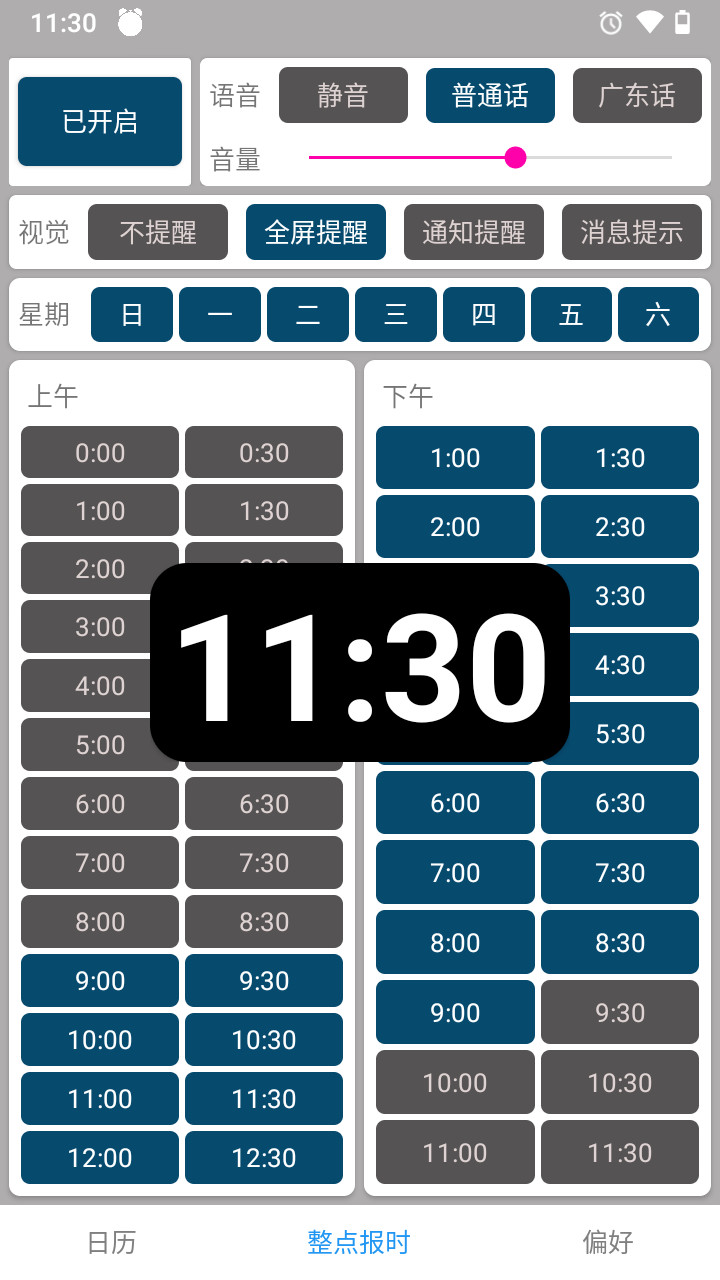
Task: Disable the 9:00 morning chime
Action: pyautogui.click(x=99, y=980)
